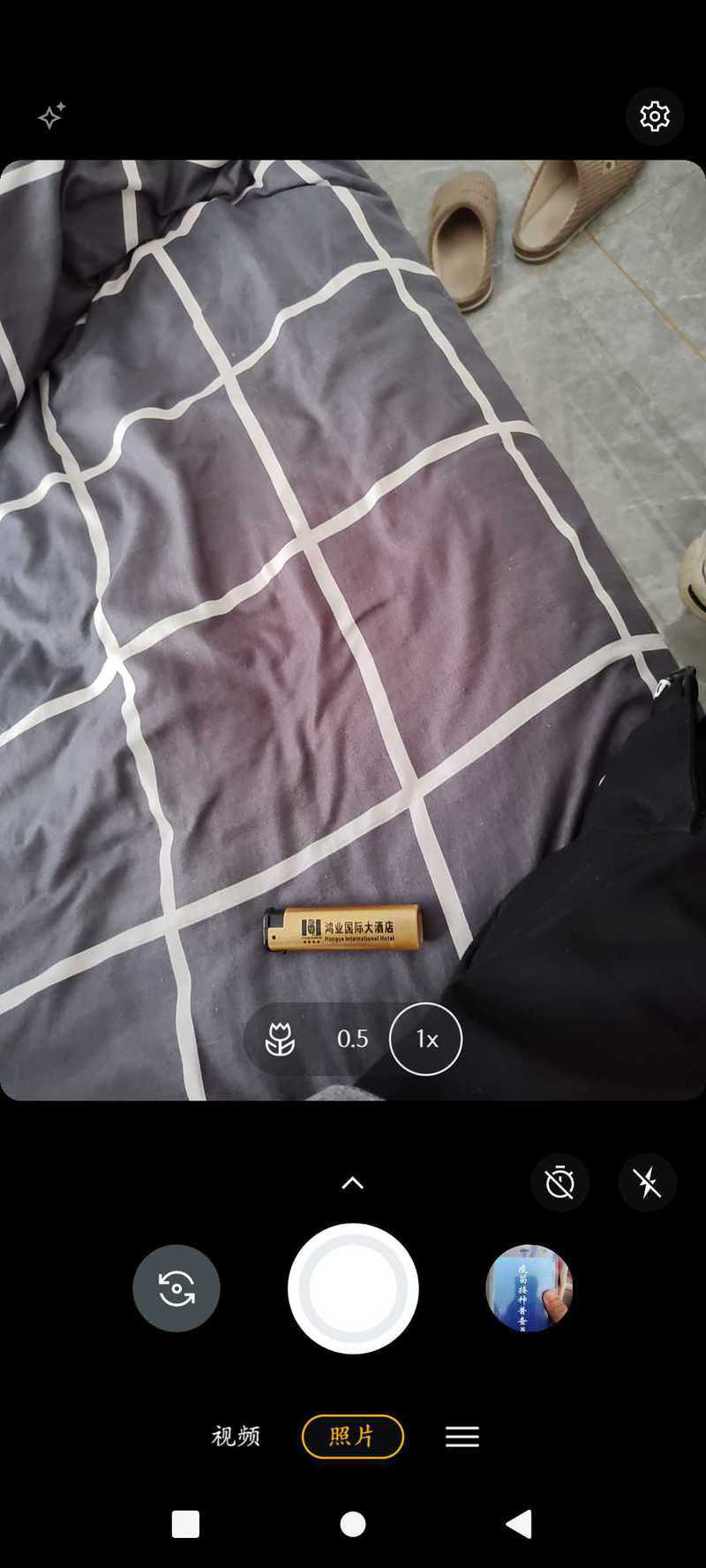The height and width of the screenshot is (1568, 706).
Task: Switch to 视频 video mode
Action: [x=236, y=1437]
